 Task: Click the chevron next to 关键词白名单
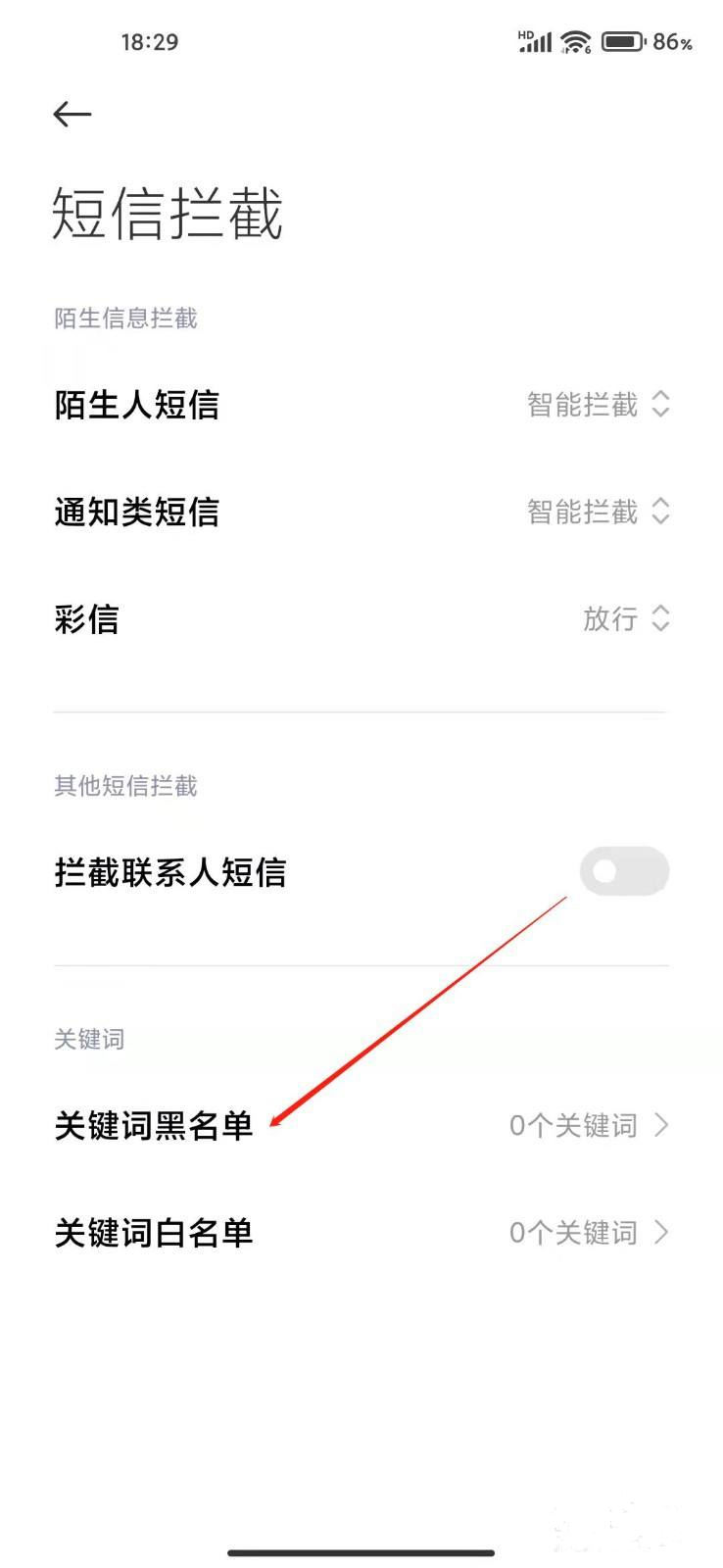click(x=662, y=1233)
